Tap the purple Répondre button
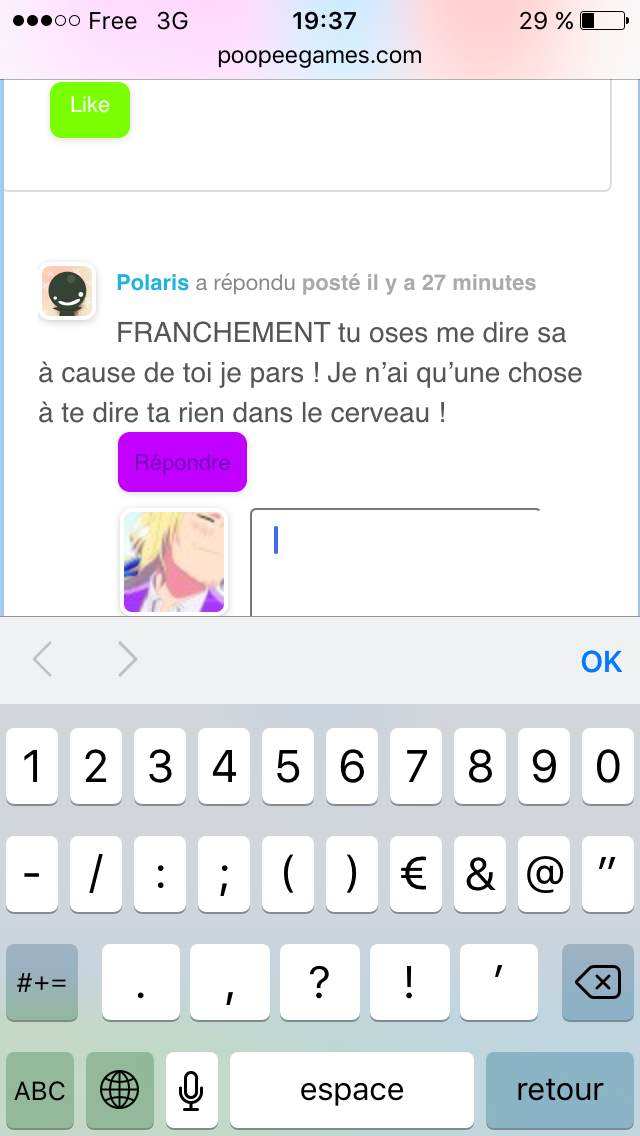Screen dimensions: 640x1136 point(183,462)
